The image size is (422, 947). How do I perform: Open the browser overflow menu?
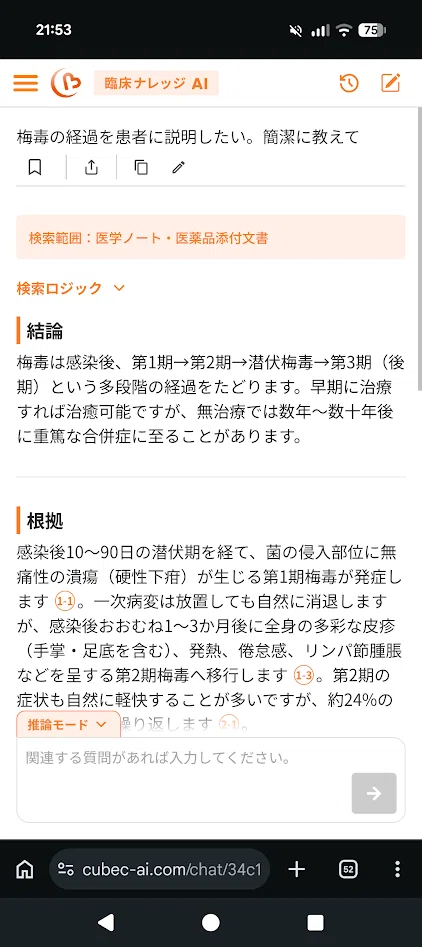point(397,869)
